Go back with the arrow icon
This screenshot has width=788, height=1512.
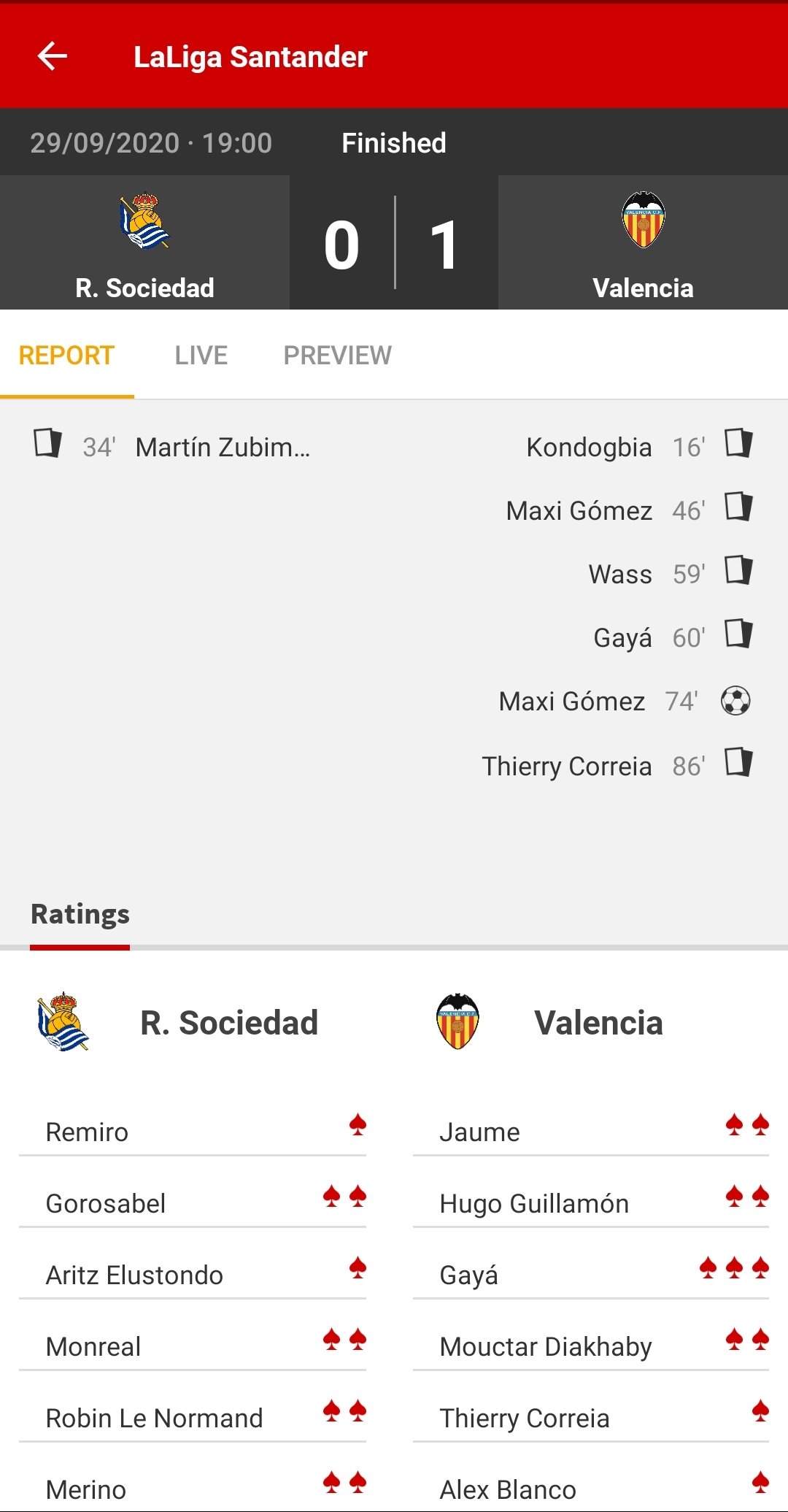[53, 56]
